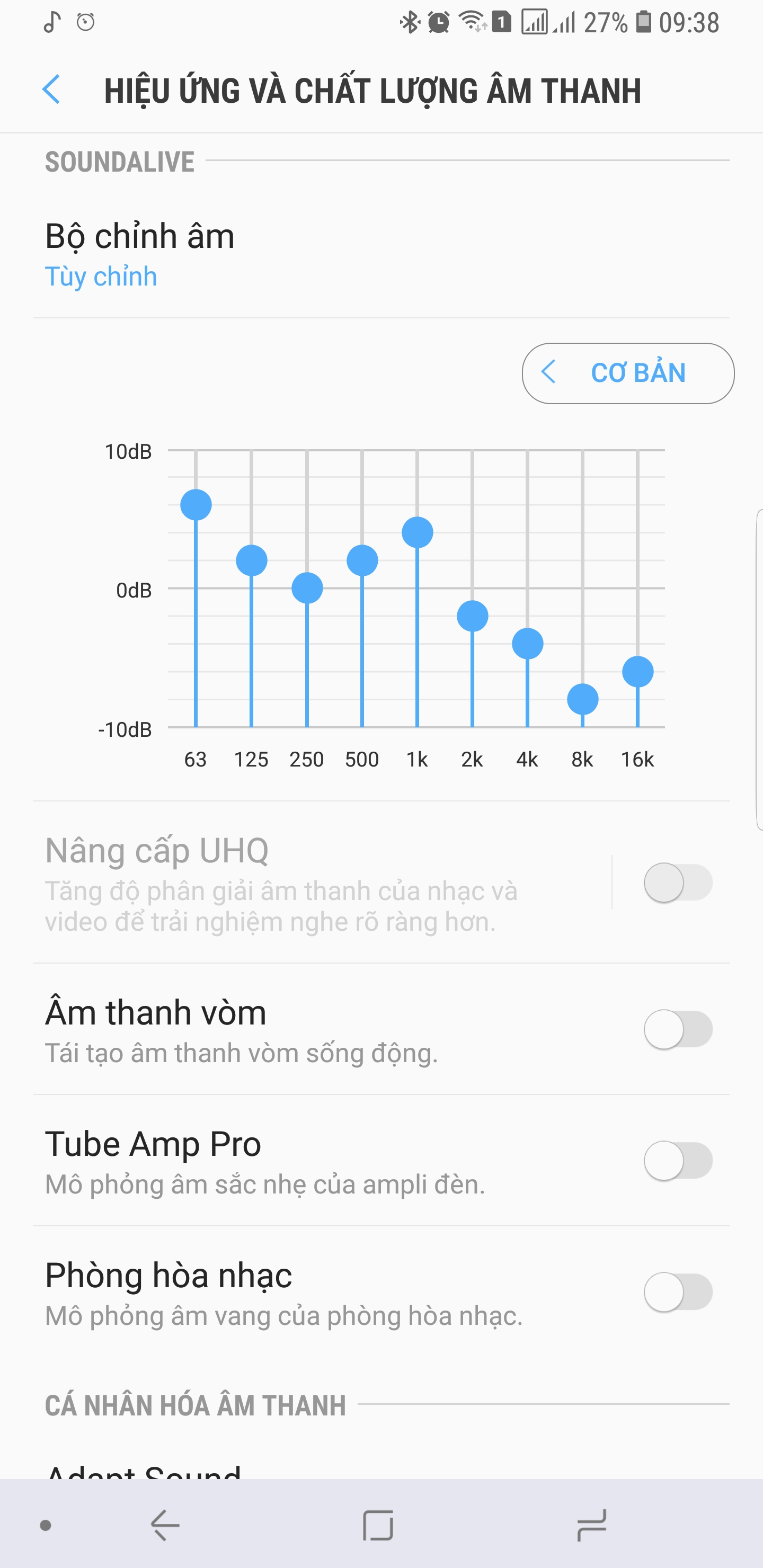763x1568 pixels.
Task: Tap the system home button
Action: point(378,1526)
